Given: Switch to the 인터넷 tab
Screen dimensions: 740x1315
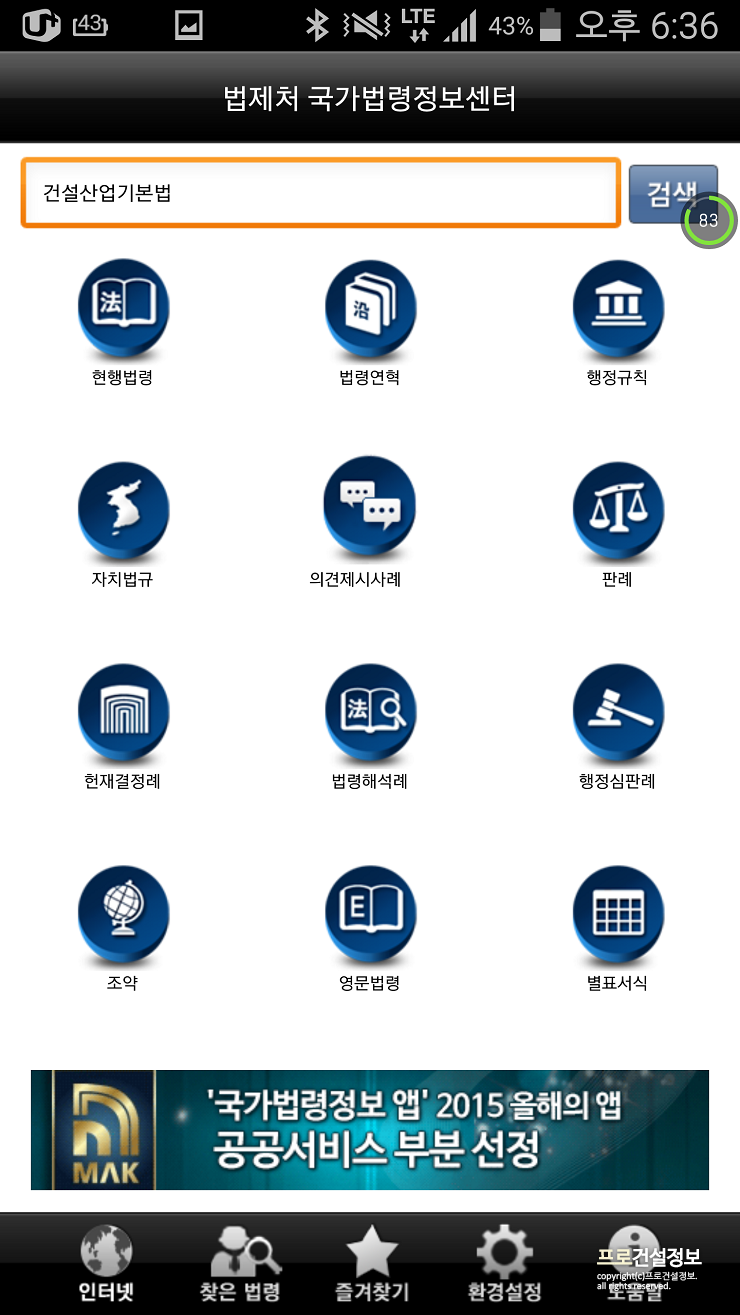Looking at the screenshot, I should 106,1264.
